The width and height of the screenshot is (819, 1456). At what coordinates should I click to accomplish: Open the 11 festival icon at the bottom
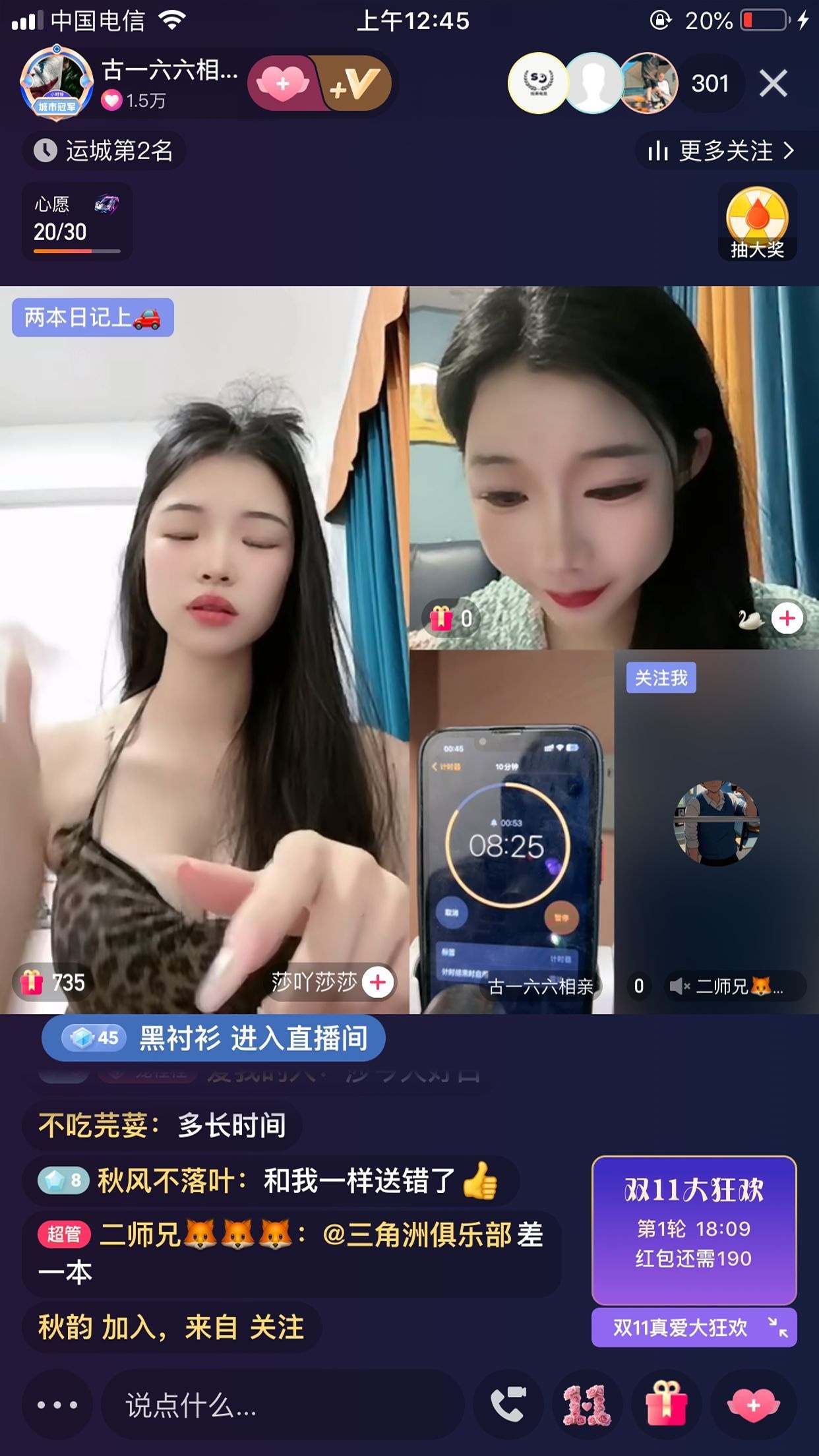pos(587,1405)
